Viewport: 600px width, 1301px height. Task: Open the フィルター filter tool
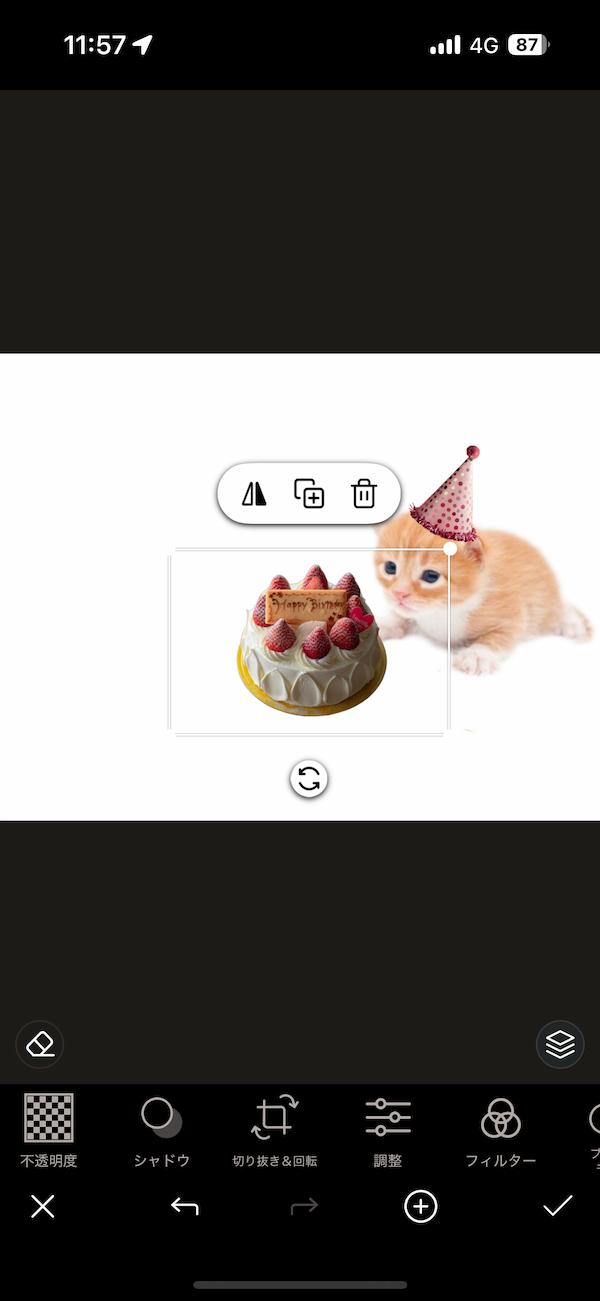pos(500,1130)
